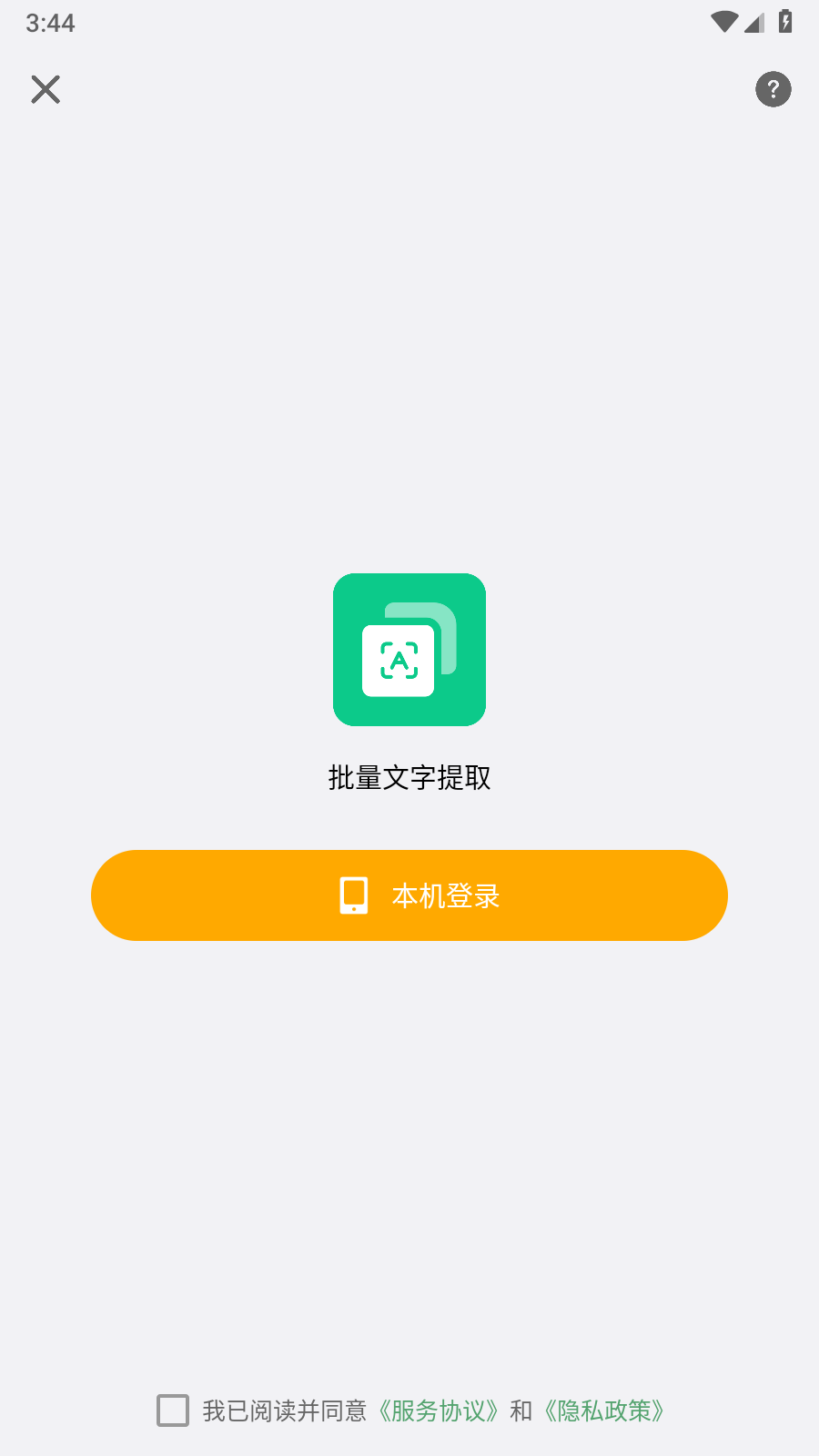Tap the phone icon inside the login button
Viewport: 819px width, 1456px height.
coord(353,895)
